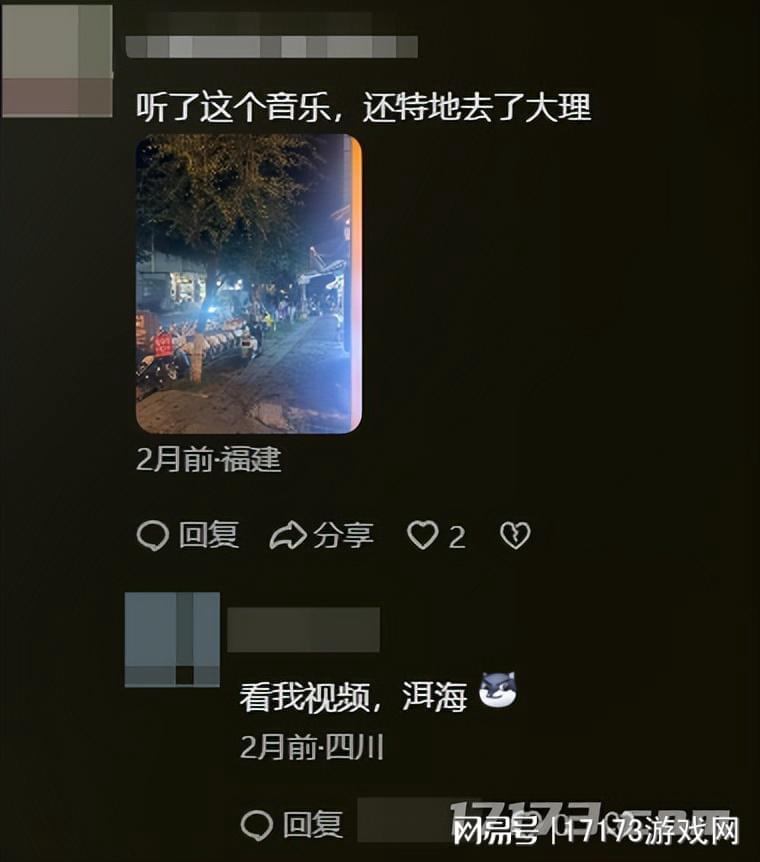Open avatar of the 四川 commenter
Viewport: 760px width, 862px height.
click(x=172, y=639)
